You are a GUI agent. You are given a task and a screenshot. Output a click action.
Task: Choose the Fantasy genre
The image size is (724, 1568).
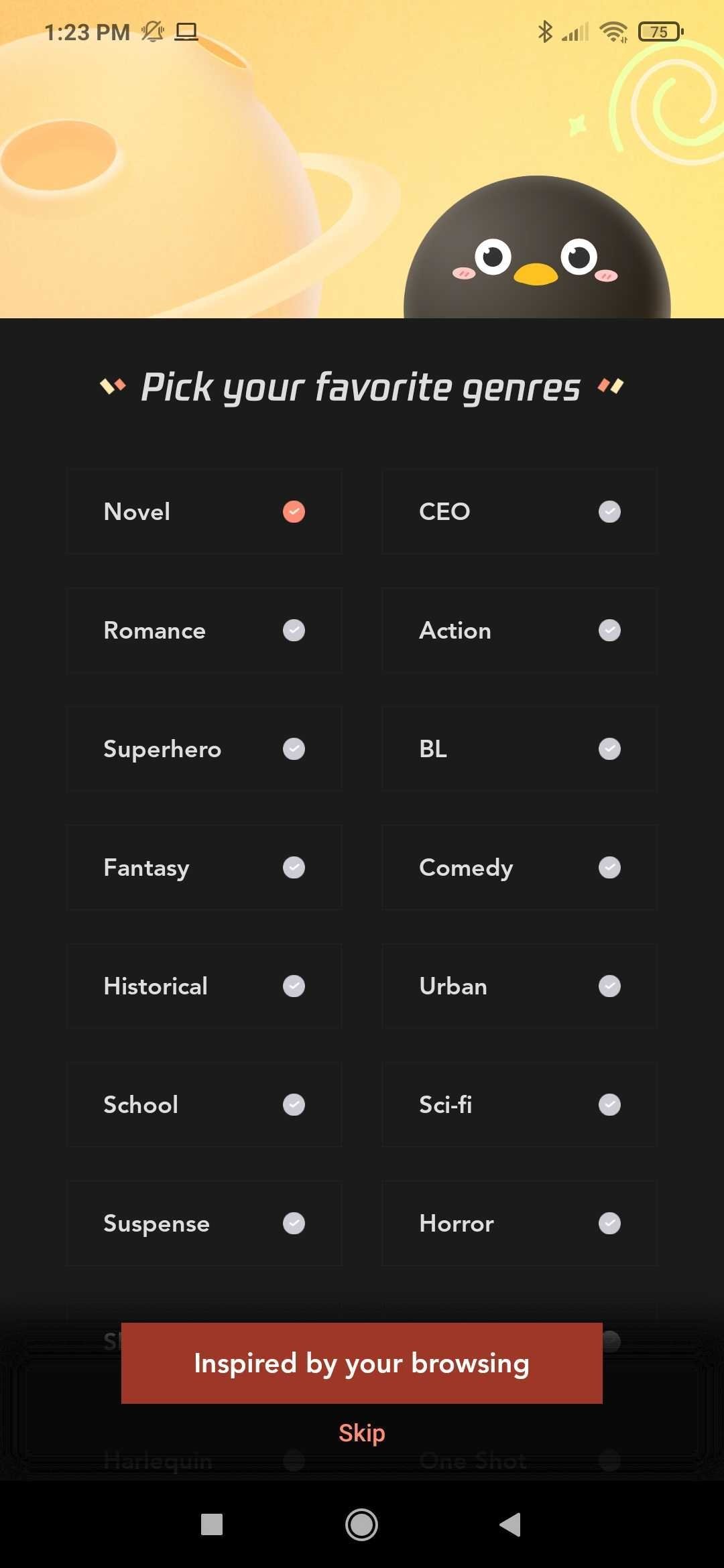[204, 868]
